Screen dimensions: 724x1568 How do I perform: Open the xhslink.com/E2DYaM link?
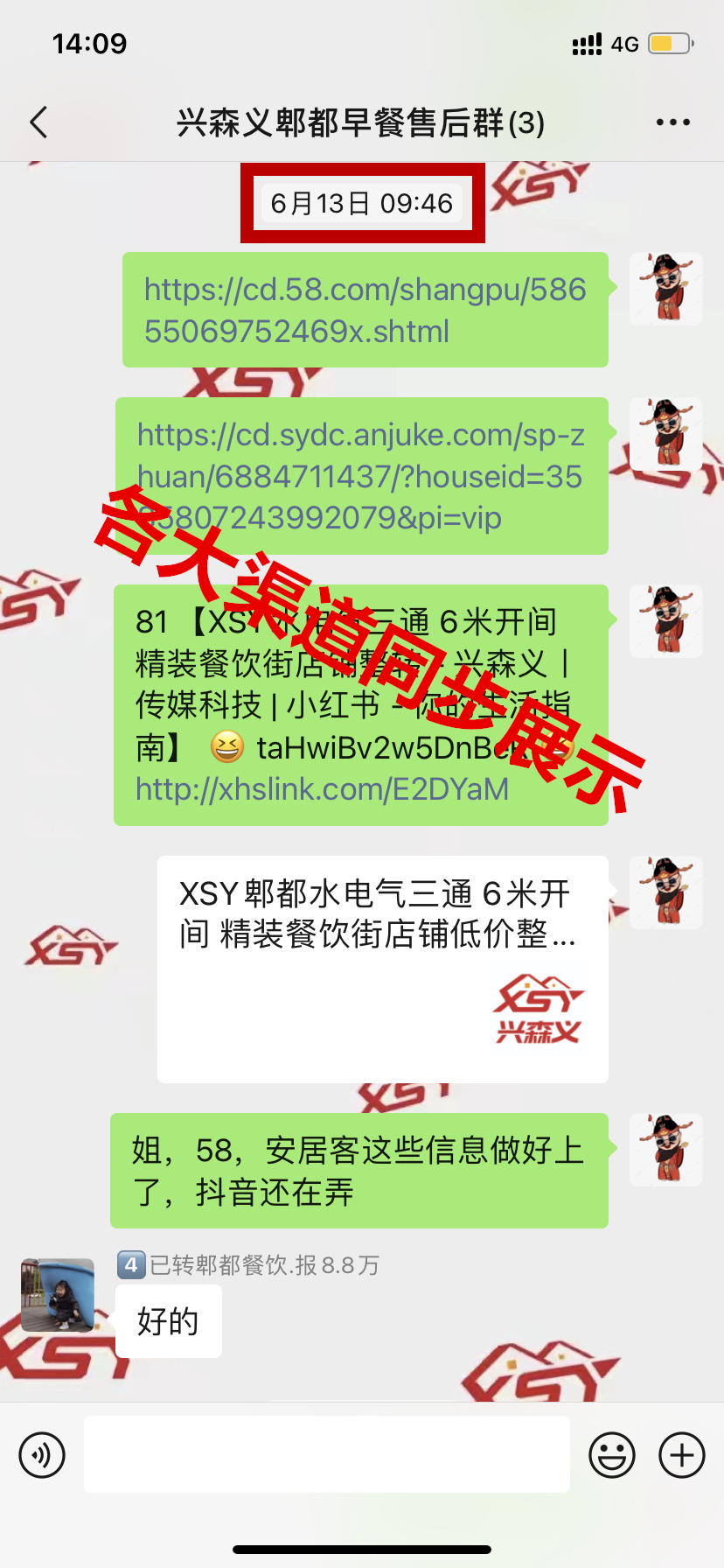pos(322,789)
